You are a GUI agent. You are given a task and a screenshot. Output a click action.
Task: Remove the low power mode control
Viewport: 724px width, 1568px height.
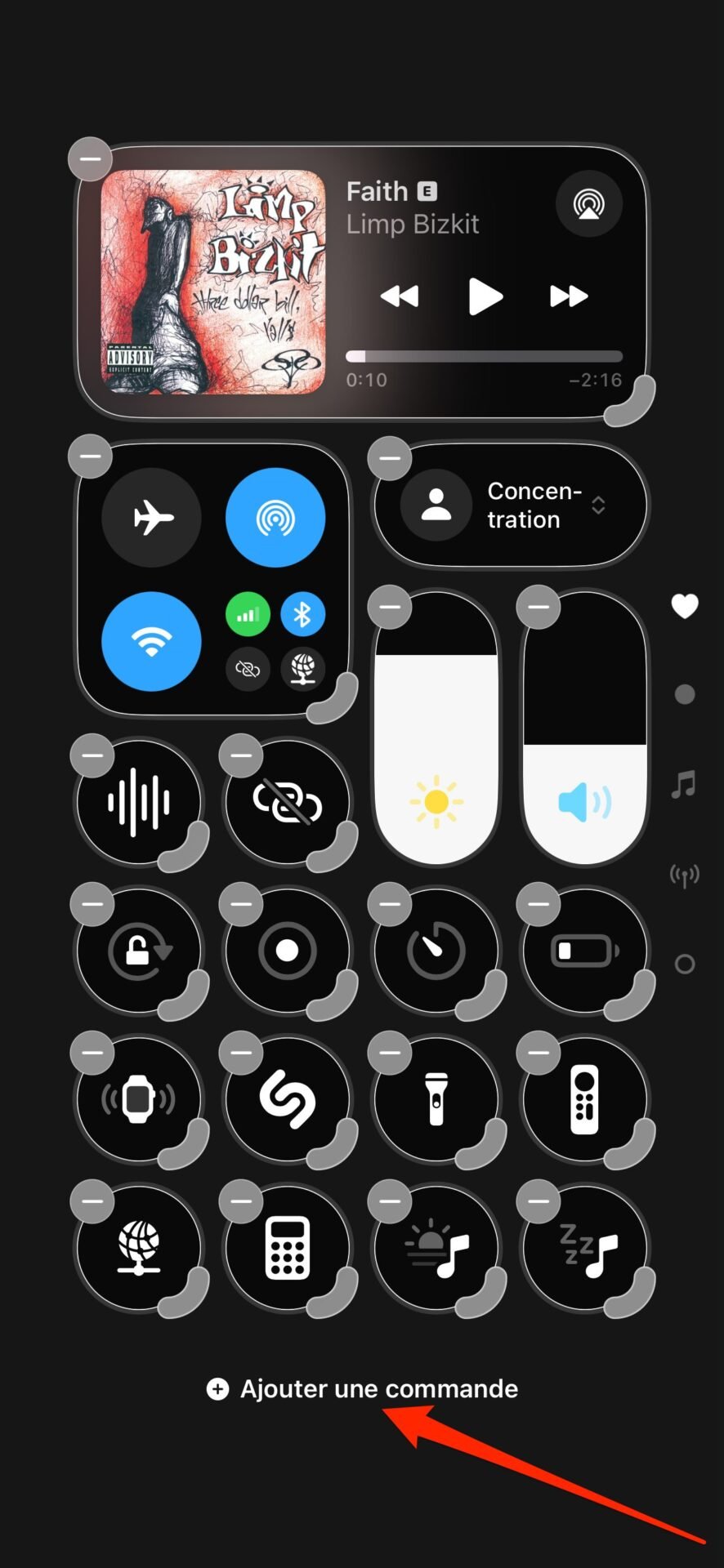[x=539, y=904]
